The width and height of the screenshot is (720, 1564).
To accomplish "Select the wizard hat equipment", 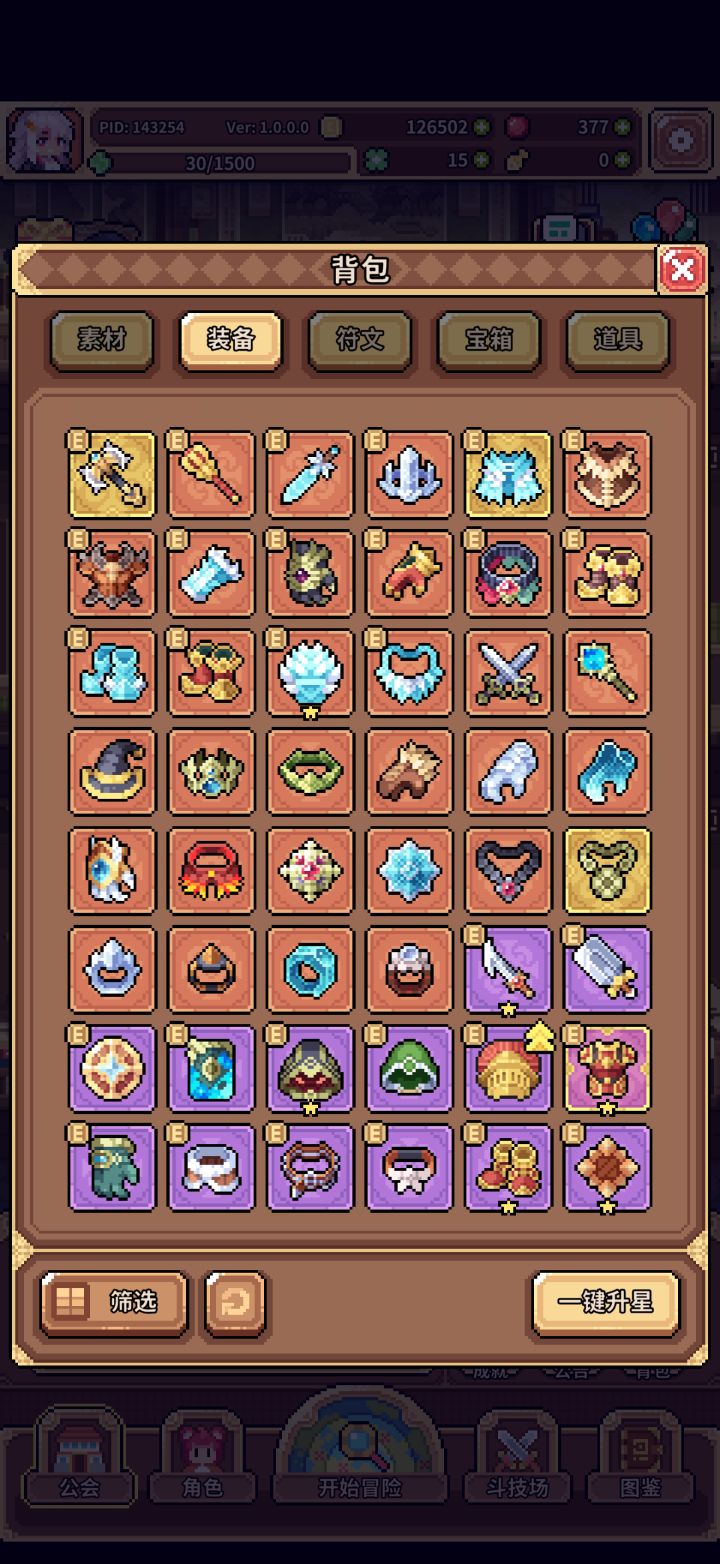I will 110,772.
